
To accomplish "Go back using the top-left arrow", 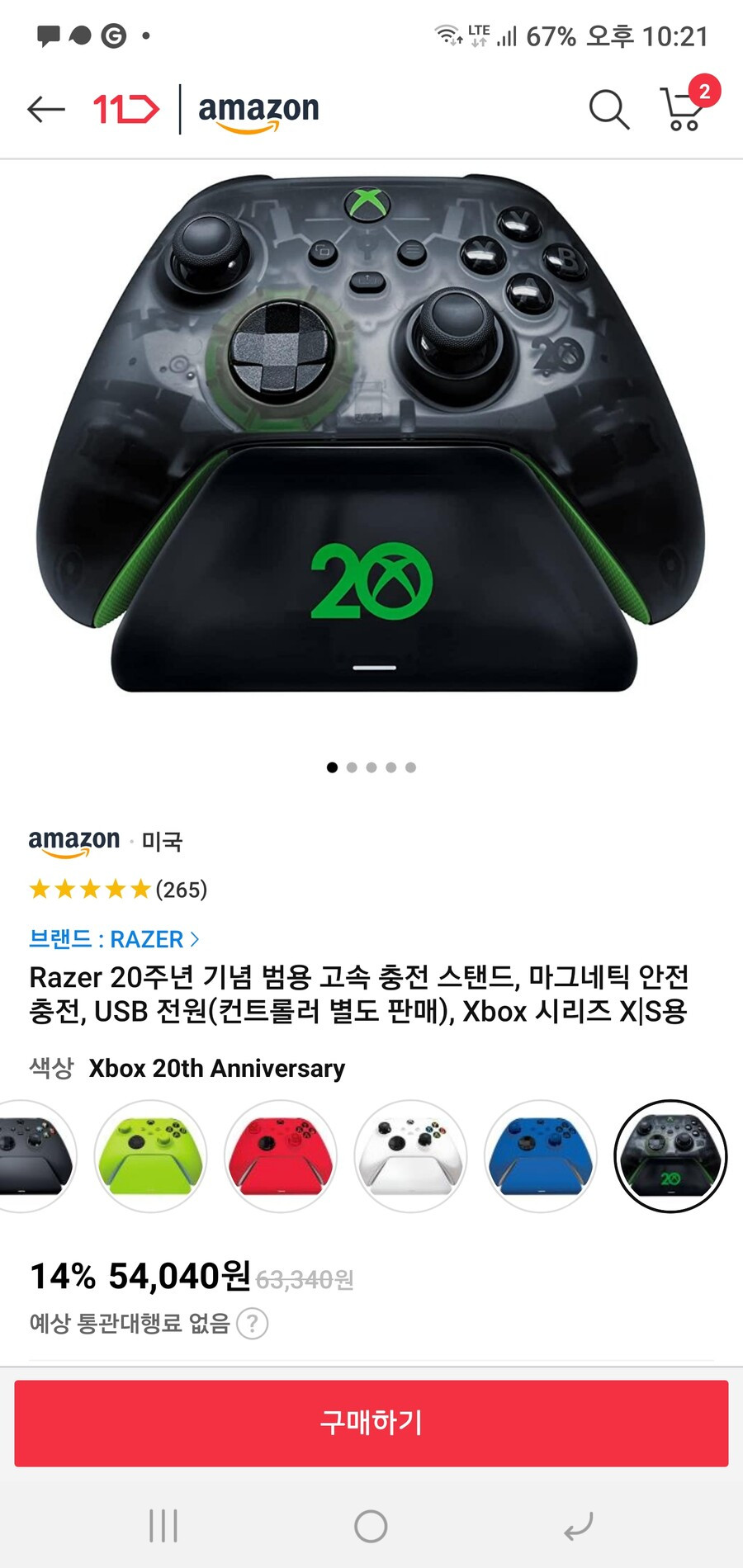I will point(46,109).
